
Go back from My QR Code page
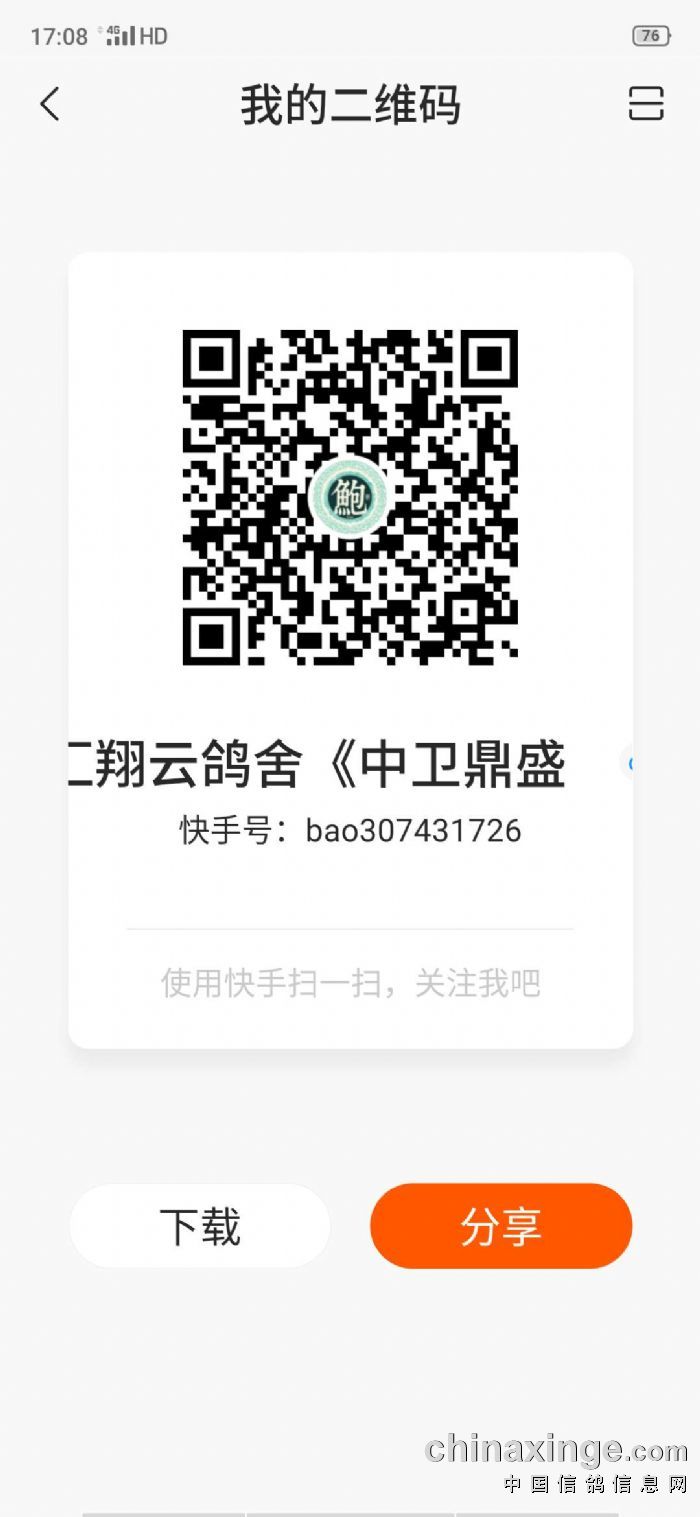point(50,104)
